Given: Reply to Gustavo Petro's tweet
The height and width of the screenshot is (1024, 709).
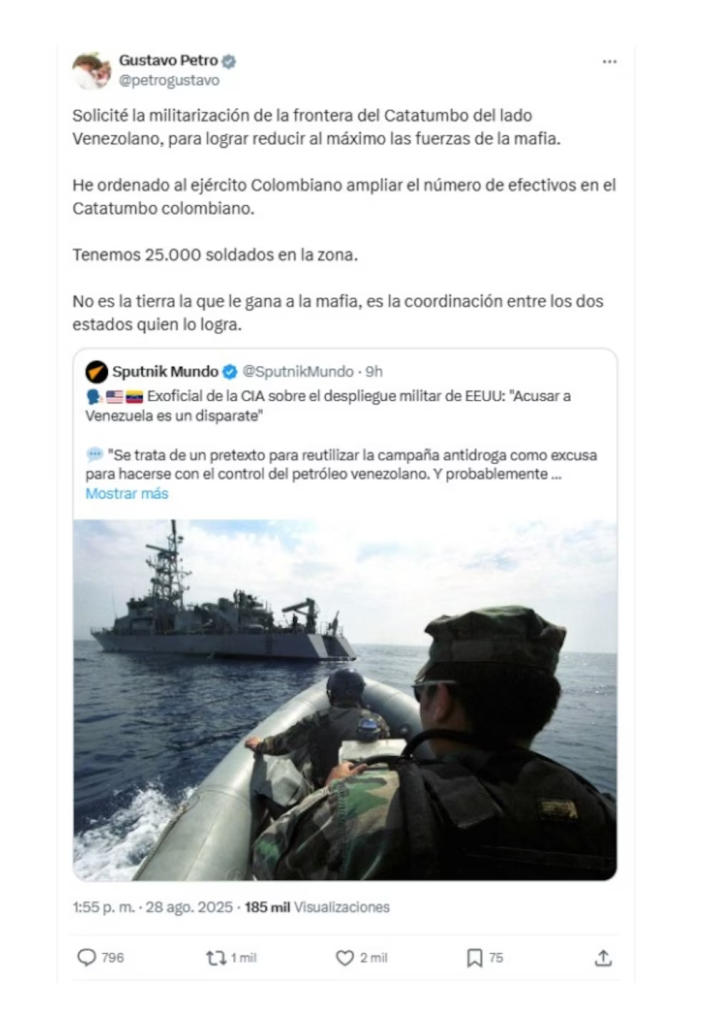Looking at the screenshot, I should [x=88, y=958].
